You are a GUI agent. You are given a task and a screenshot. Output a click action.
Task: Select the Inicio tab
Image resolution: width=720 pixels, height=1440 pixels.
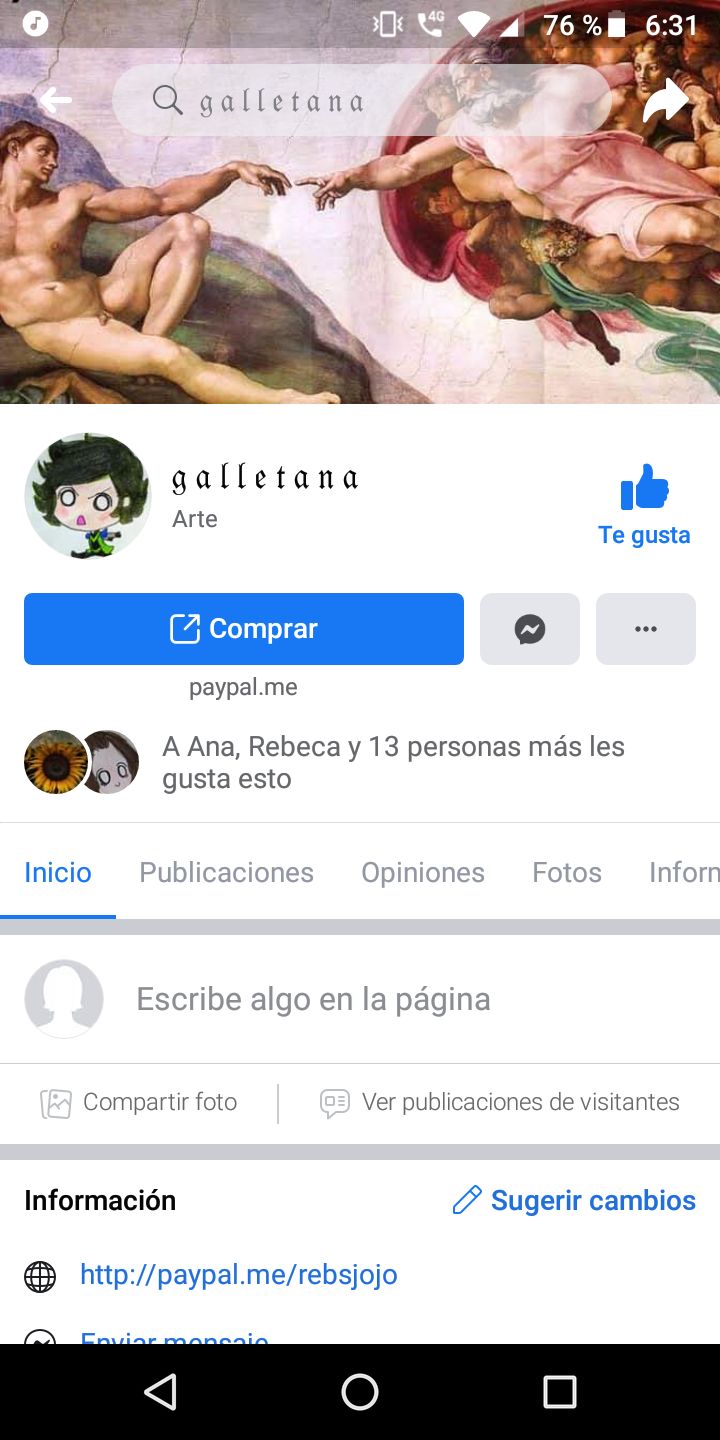point(58,872)
